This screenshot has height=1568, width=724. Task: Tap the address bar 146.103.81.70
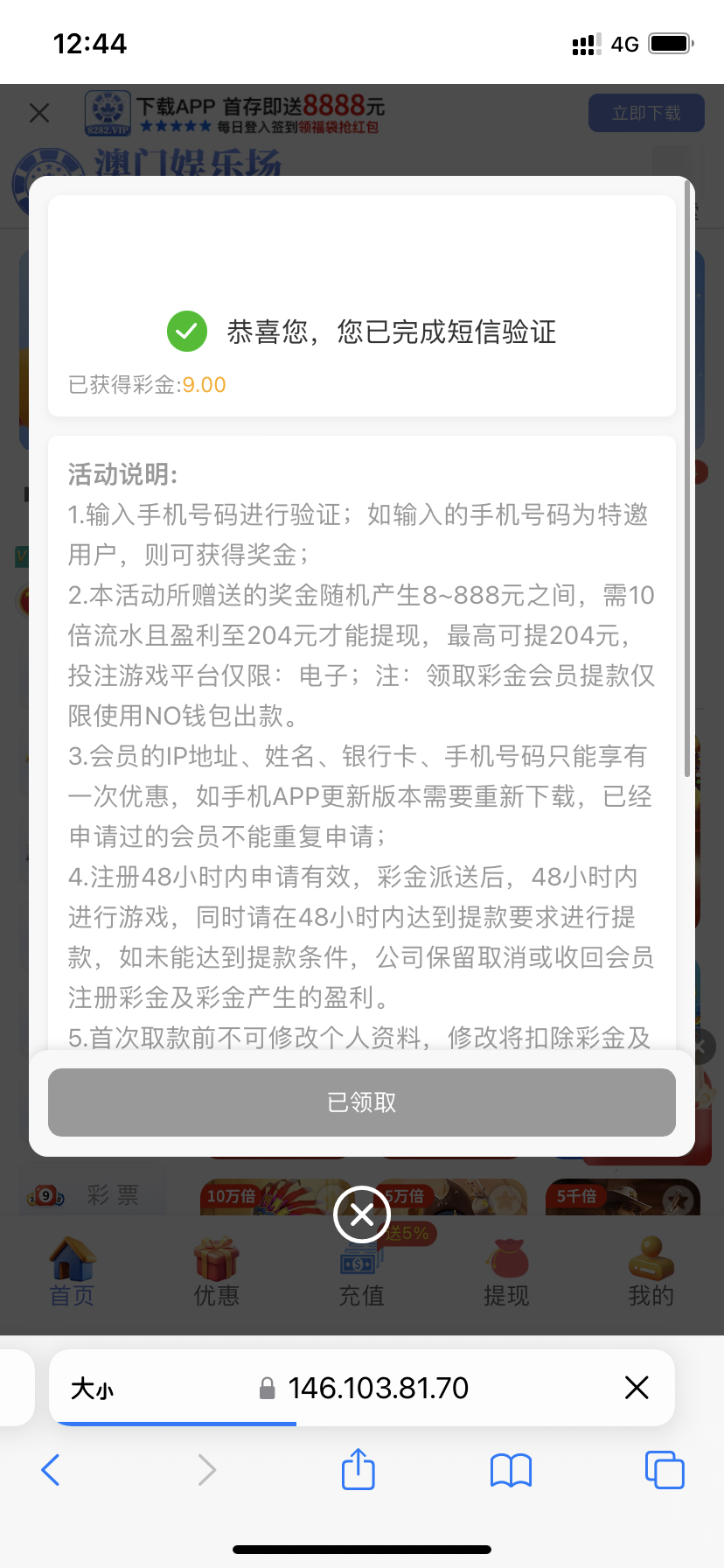[x=376, y=1389]
